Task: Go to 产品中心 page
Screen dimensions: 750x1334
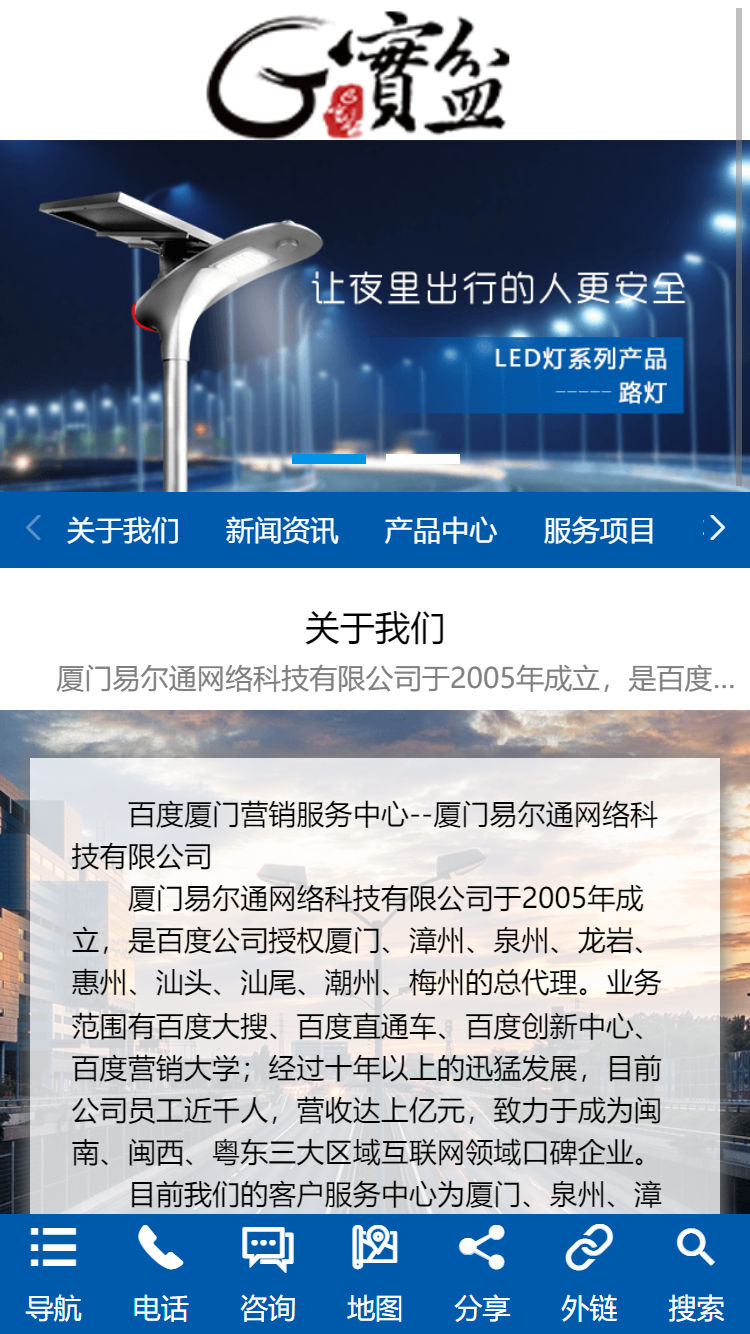Action: tap(440, 530)
